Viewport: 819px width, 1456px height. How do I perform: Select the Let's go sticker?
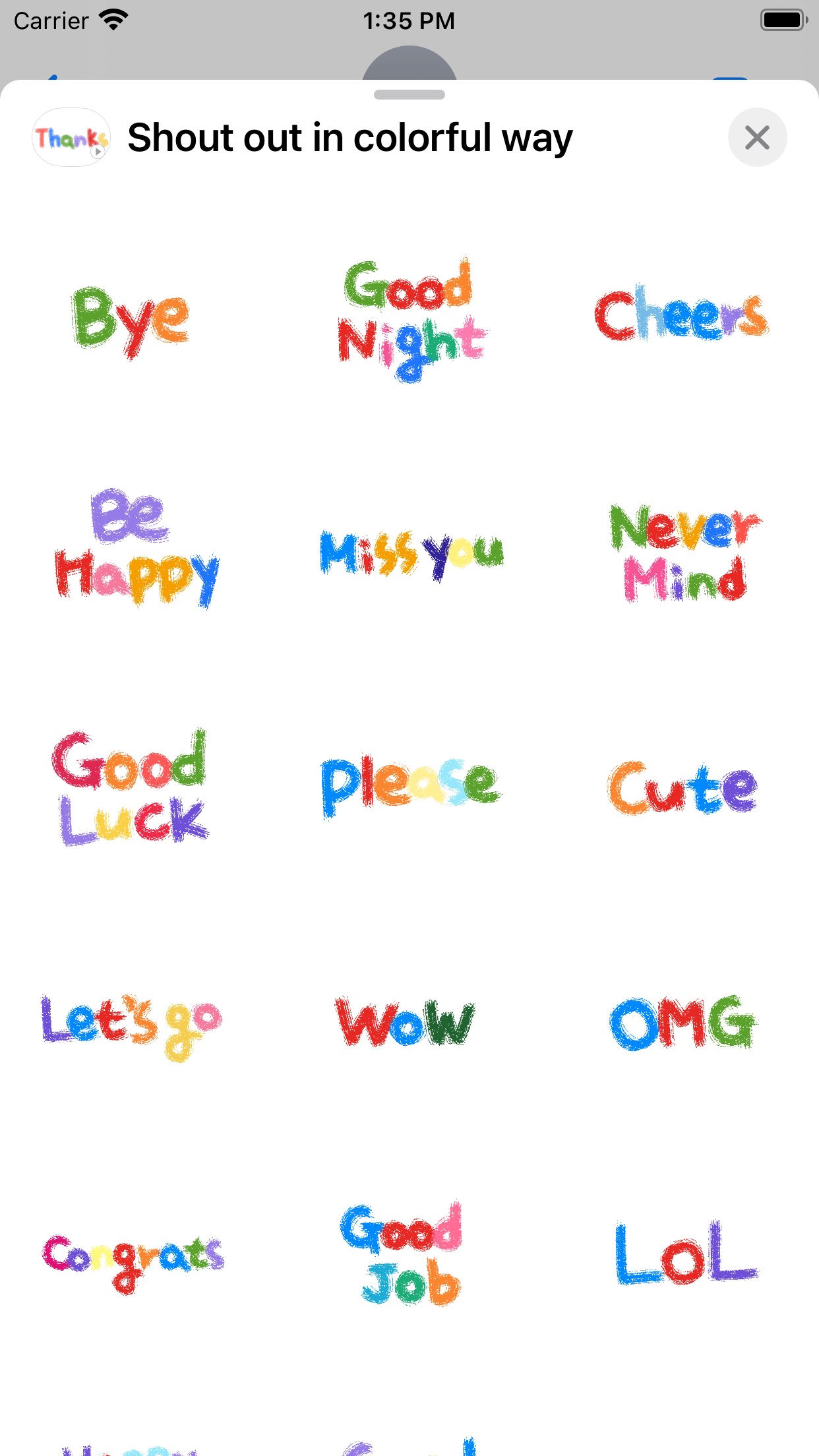coord(131,1027)
